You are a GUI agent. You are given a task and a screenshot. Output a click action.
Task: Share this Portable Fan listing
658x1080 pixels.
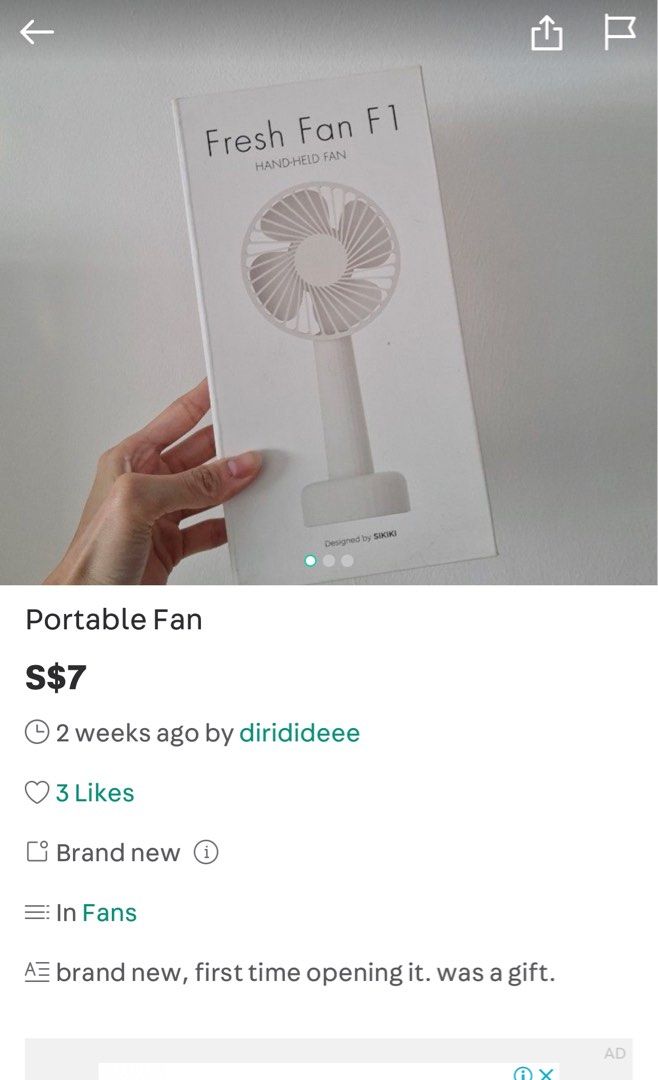click(546, 32)
